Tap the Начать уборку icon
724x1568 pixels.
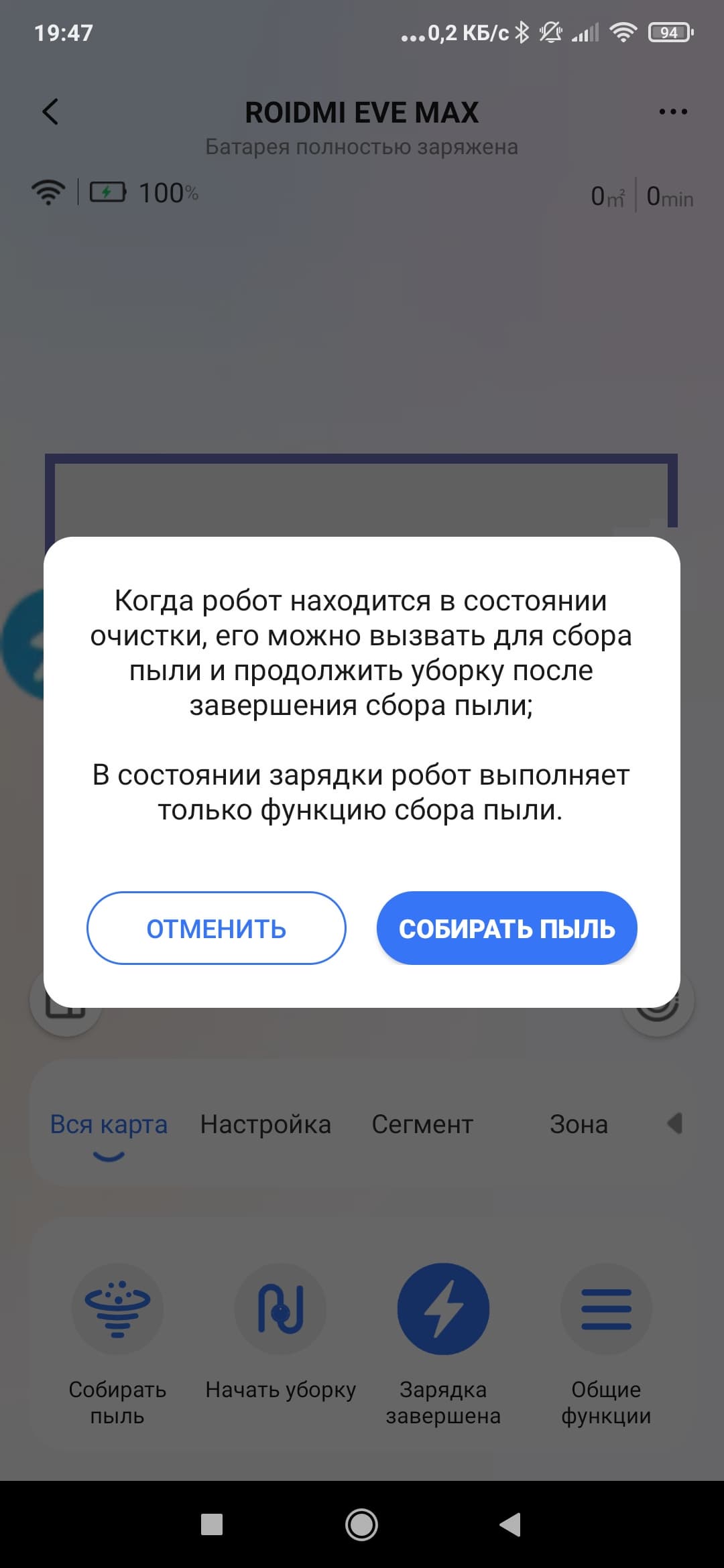pos(280,1308)
